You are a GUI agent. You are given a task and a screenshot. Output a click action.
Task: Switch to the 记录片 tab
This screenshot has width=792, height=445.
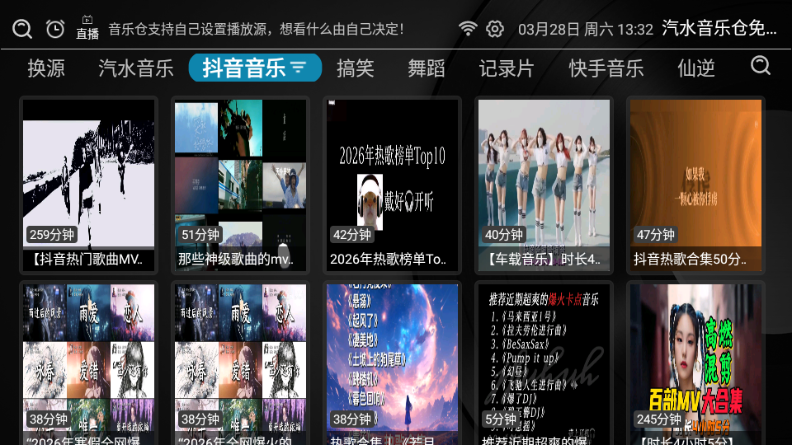click(506, 69)
